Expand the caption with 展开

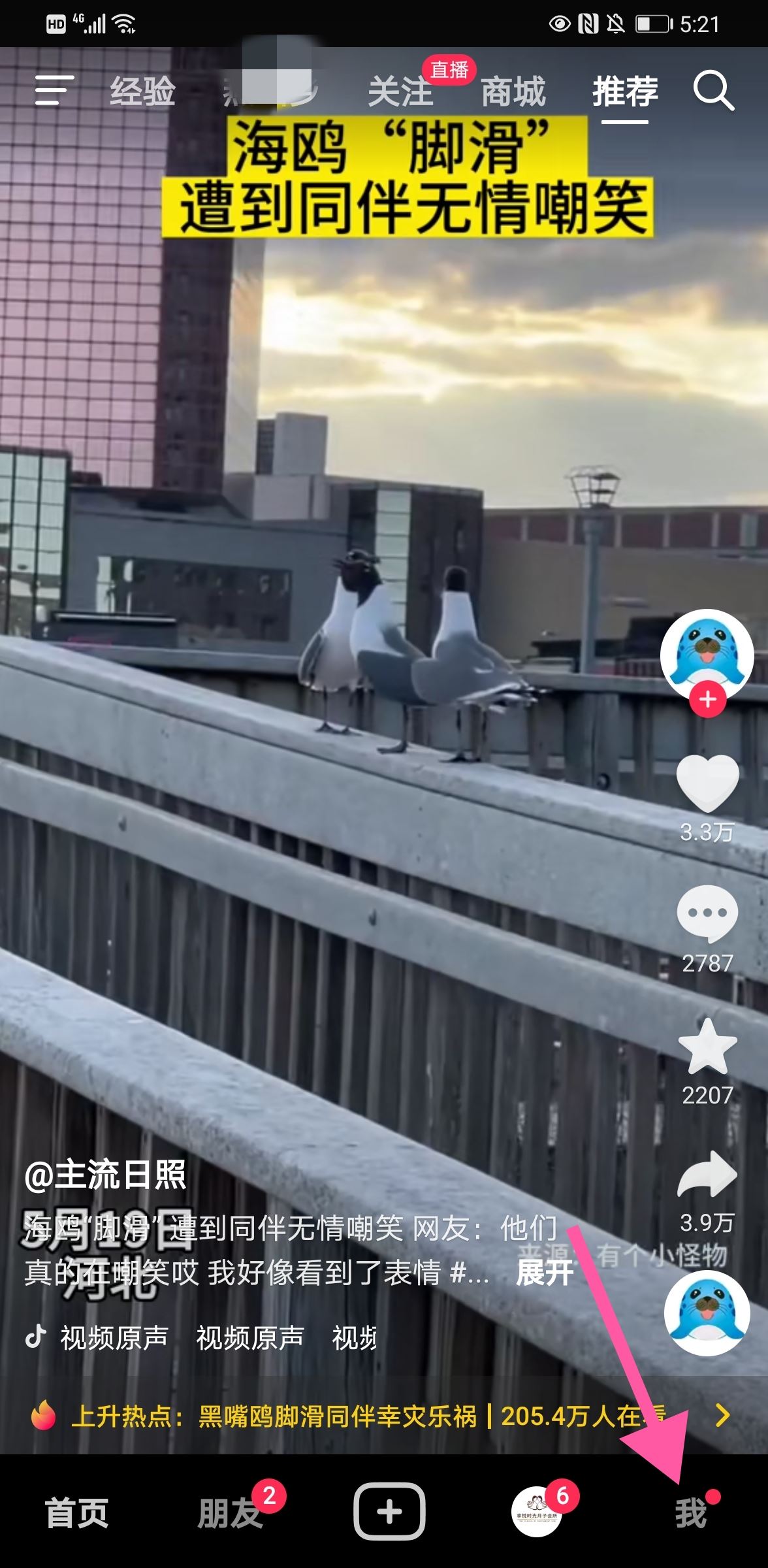(x=544, y=1272)
